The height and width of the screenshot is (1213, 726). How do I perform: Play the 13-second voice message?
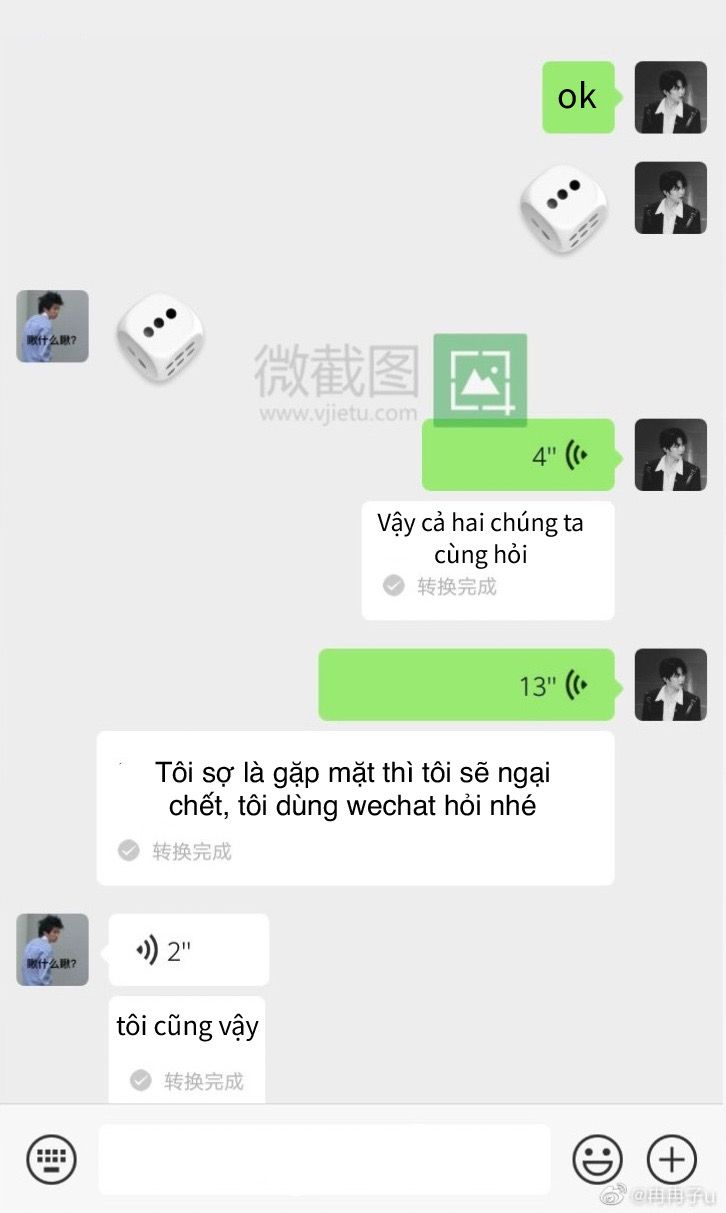click(467, 685)
